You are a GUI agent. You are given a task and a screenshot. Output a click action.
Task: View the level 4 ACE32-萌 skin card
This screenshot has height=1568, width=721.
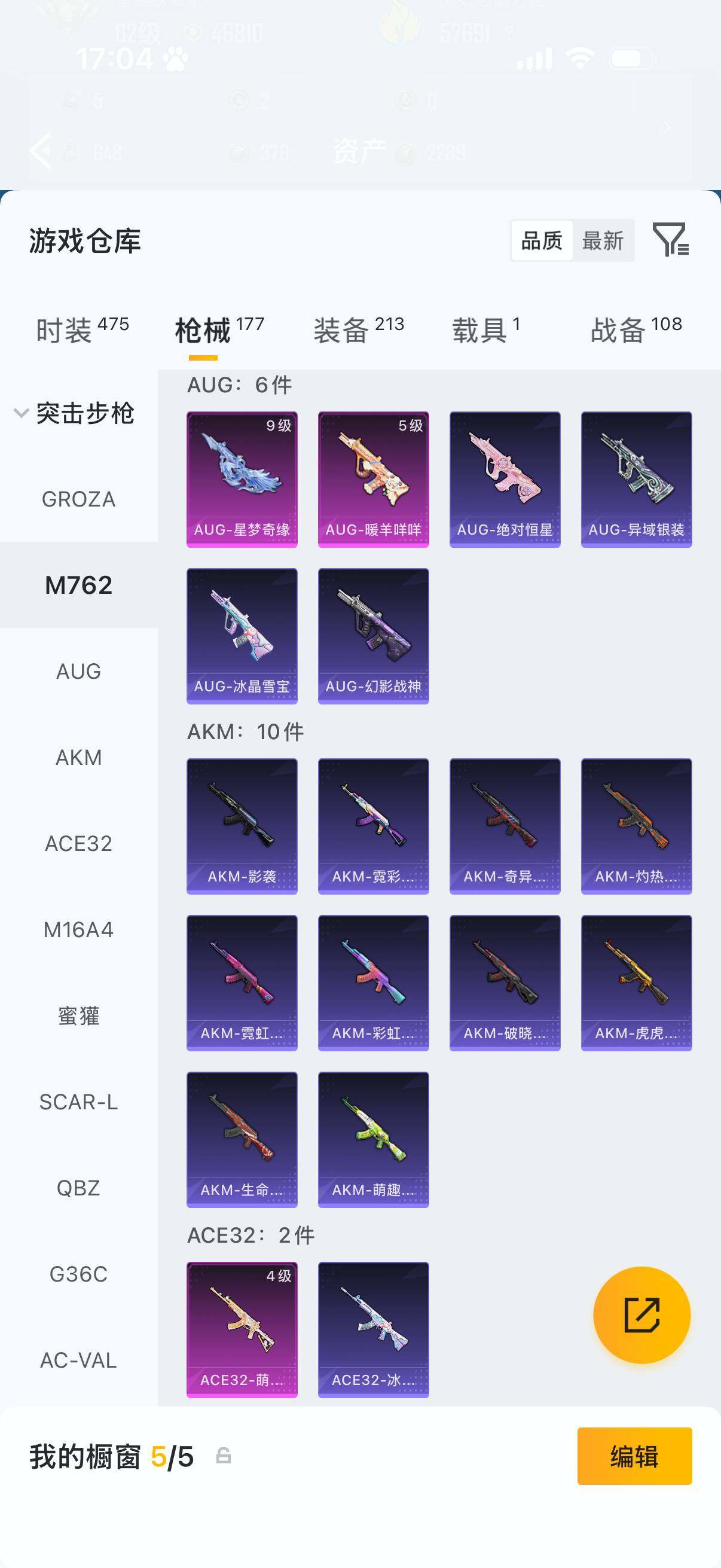[242, 1329]
